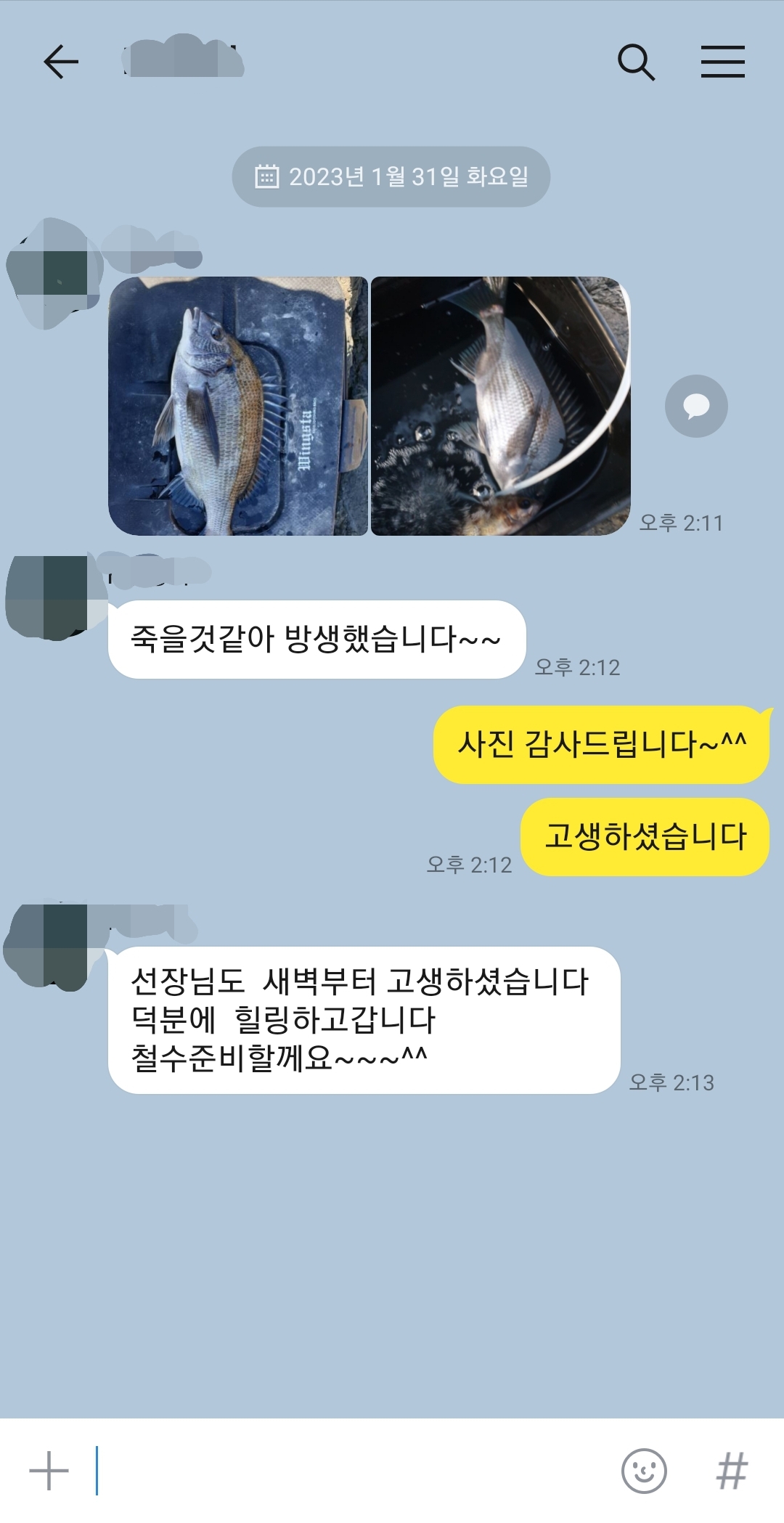Open the plus attachment menu
Viewport: 784px width, 1523px height.
click(x=49, y=1471)
